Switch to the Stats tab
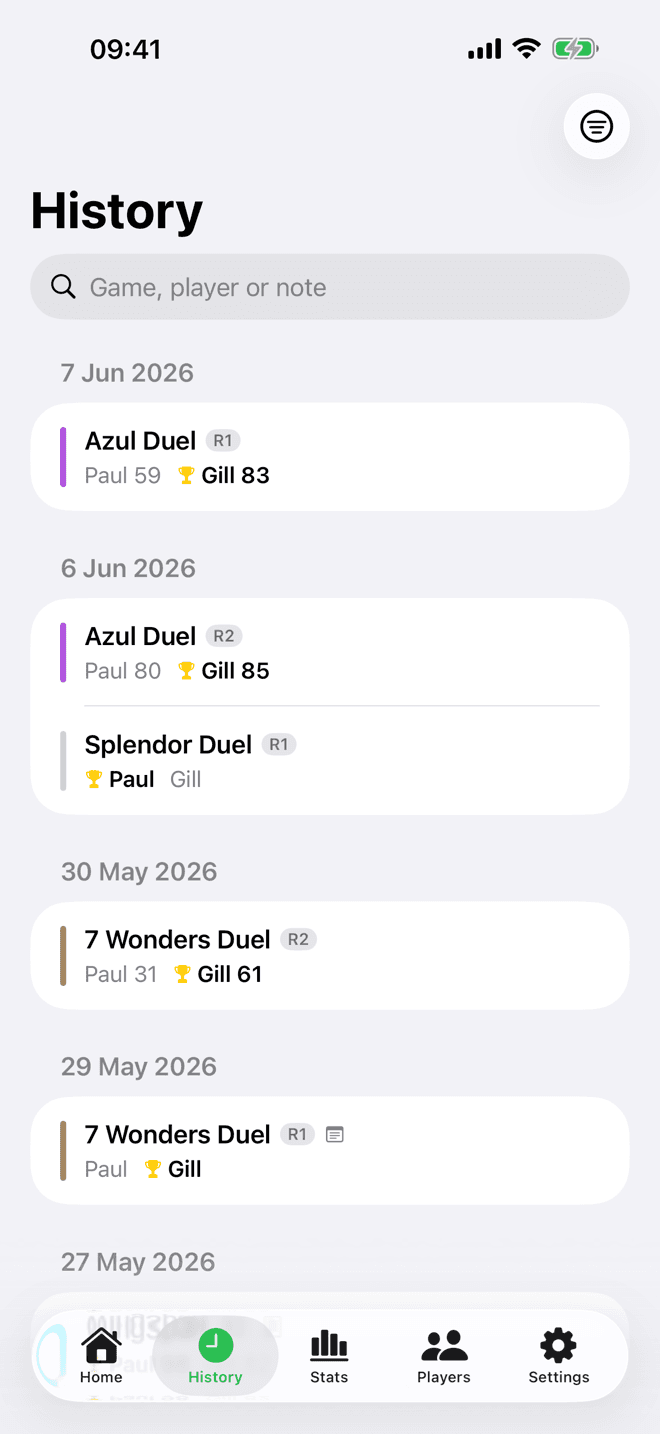660x1434 pixels. coord(329,1357)
